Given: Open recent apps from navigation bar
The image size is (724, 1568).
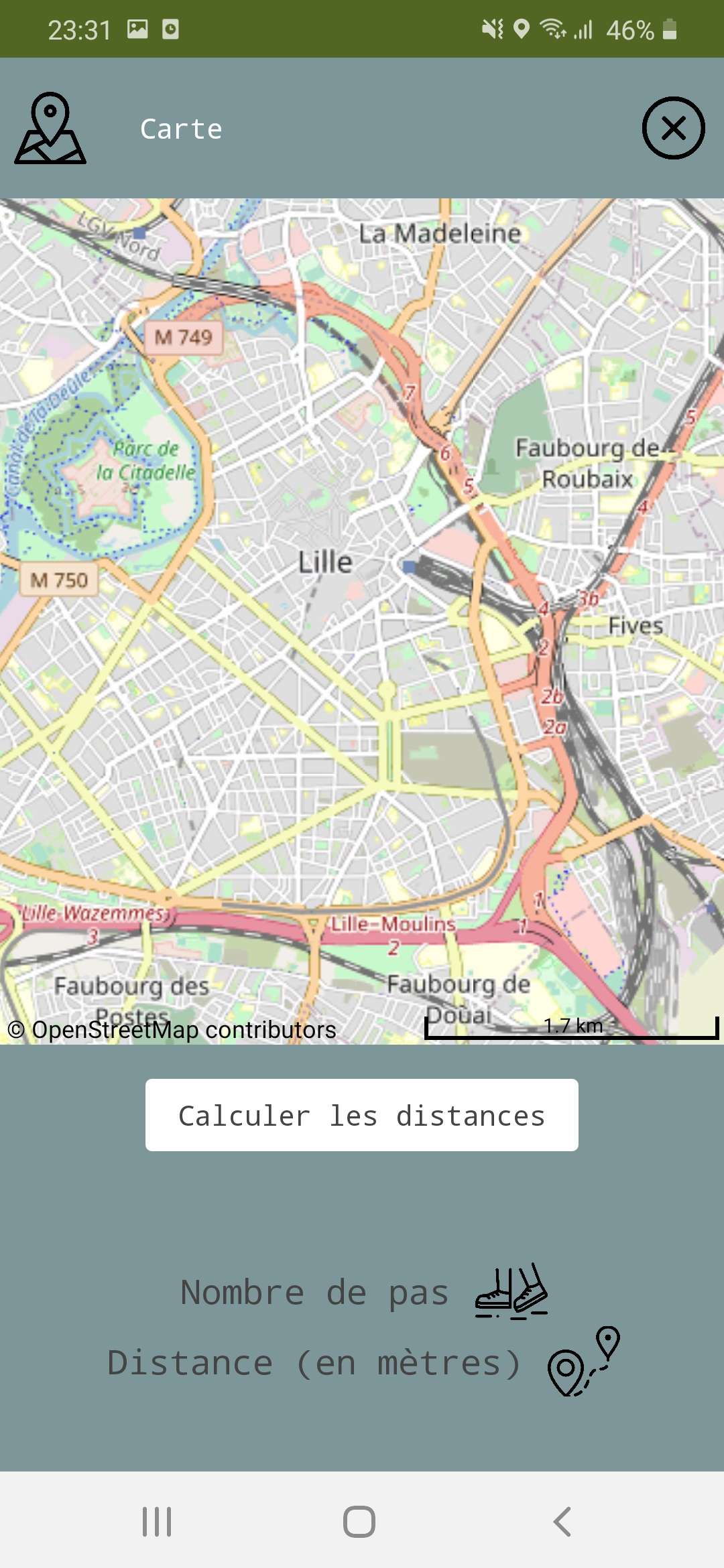Looking at the screenshot, I should click(157, 1521).
